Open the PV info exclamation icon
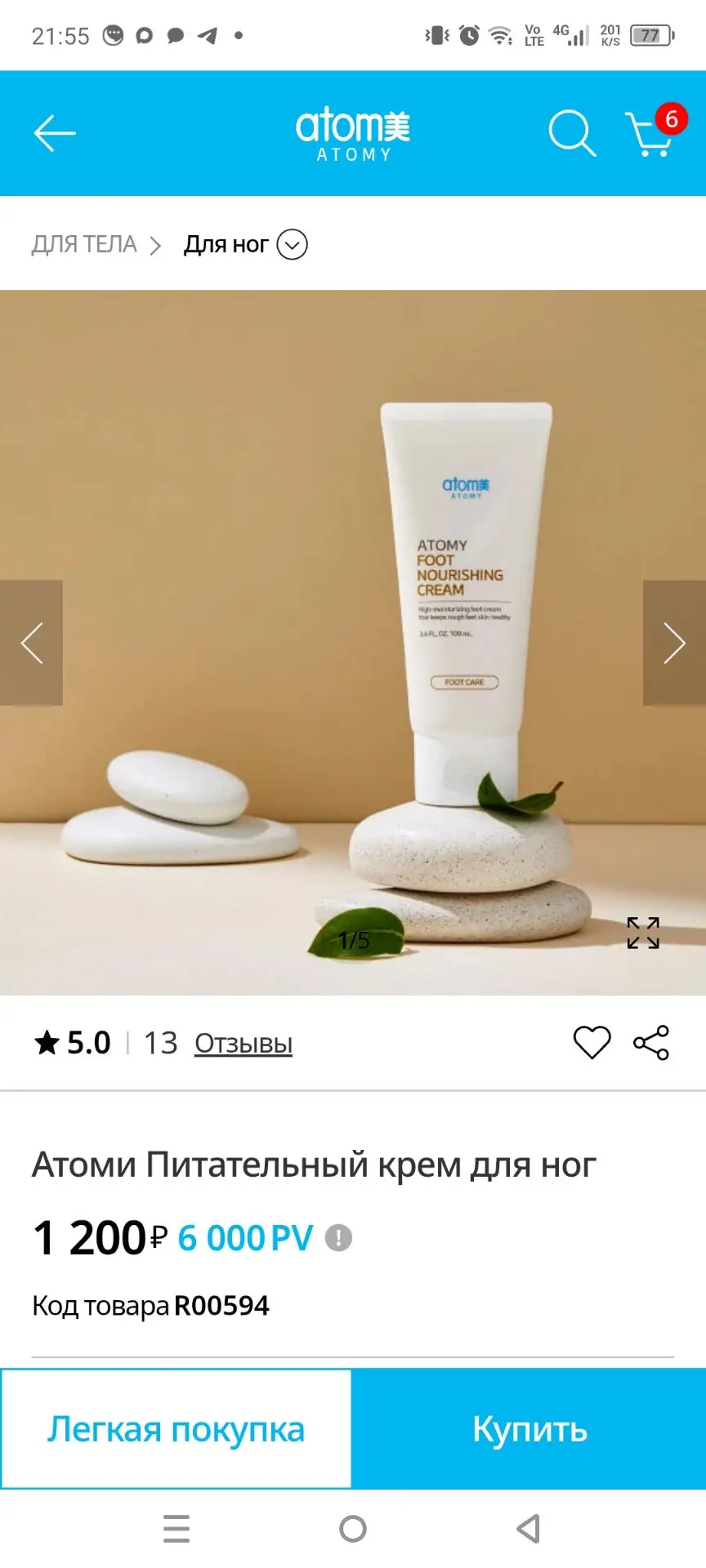The height and width of the screenshot is (1568, 706). click(x=338, y=1238)
